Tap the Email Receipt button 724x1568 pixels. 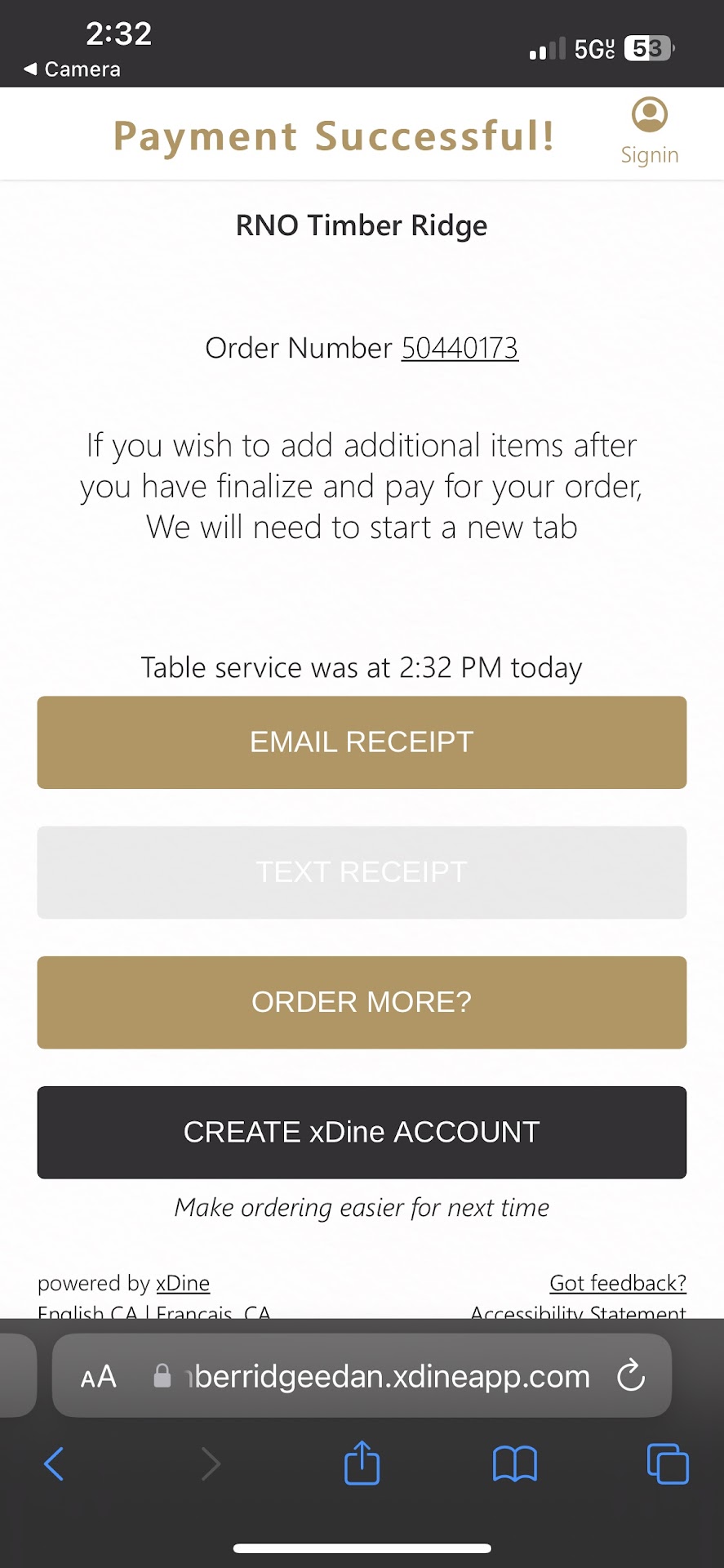[x=362, y=742]
